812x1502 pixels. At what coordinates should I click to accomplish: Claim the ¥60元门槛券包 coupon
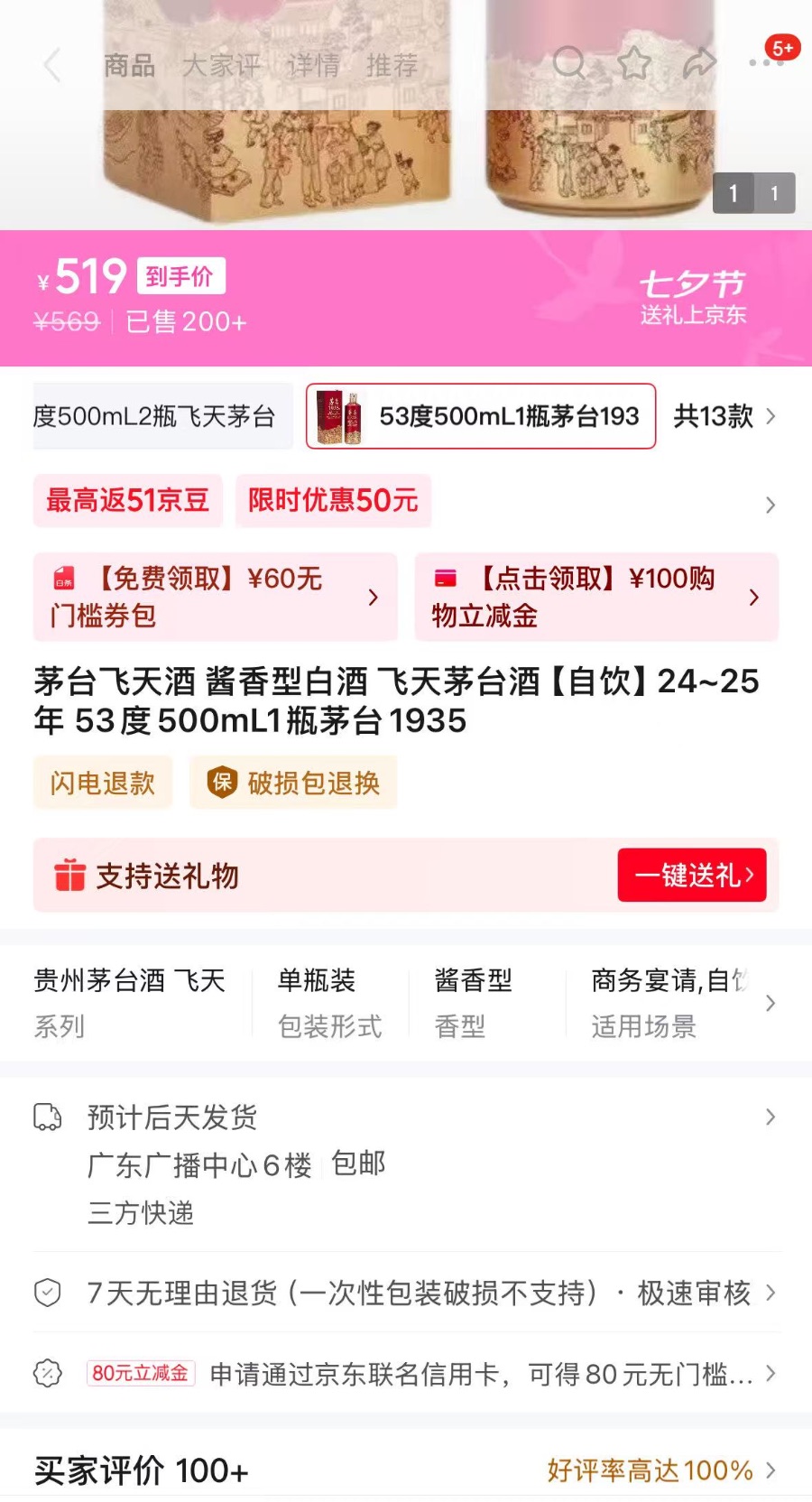[x=215, y=597]
